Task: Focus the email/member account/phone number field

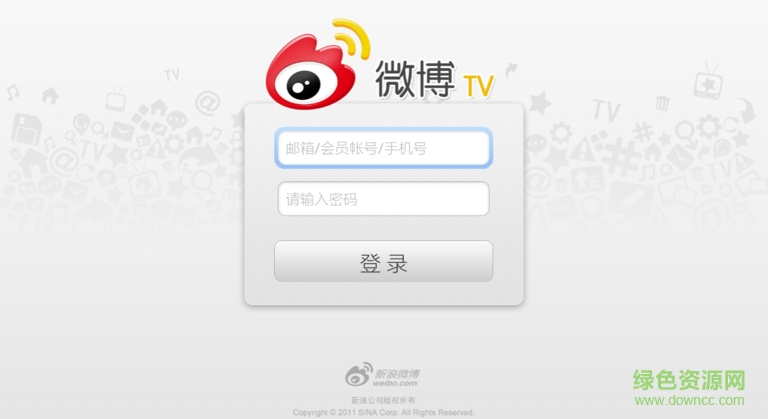Action: click(x=383, y=149)
